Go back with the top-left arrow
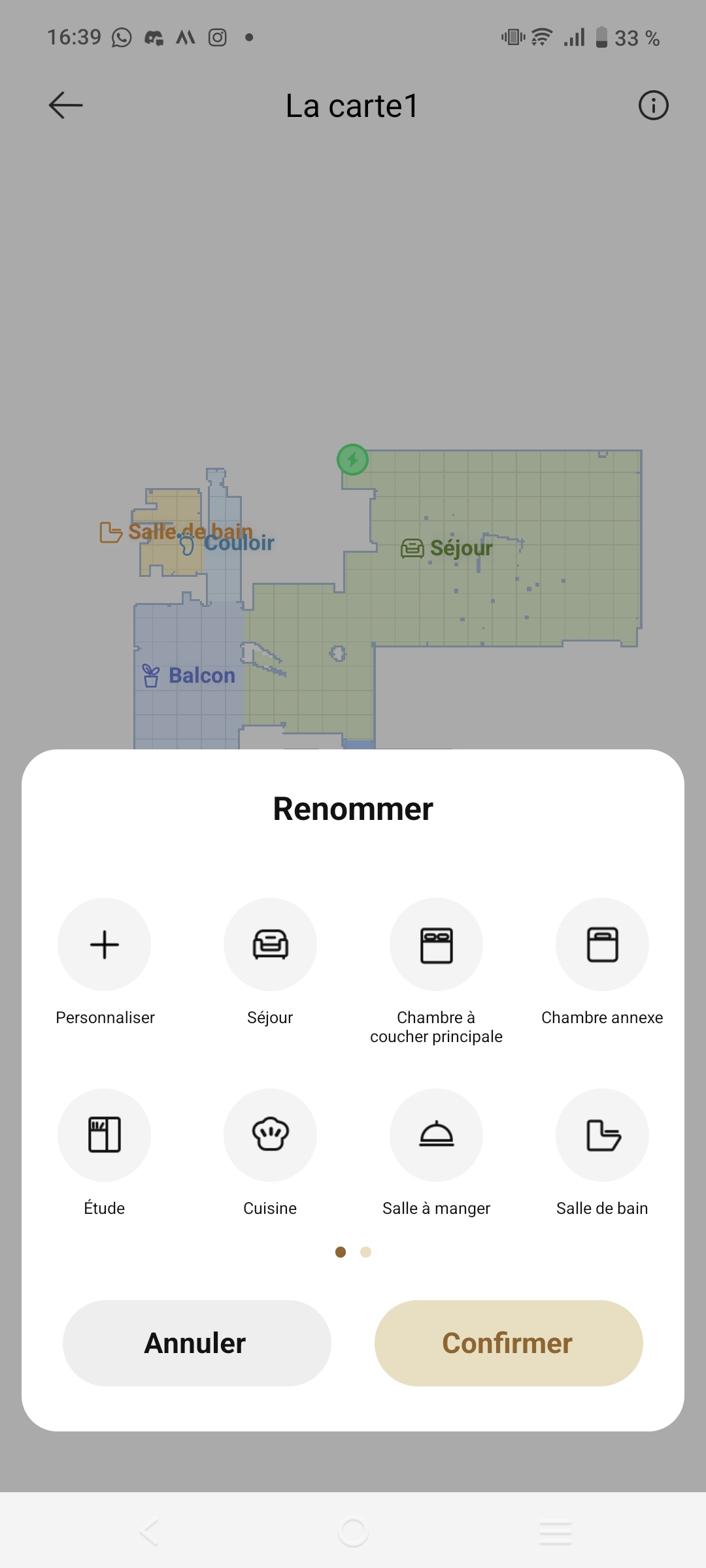706x1568 pixels. (x=65, y=105)
